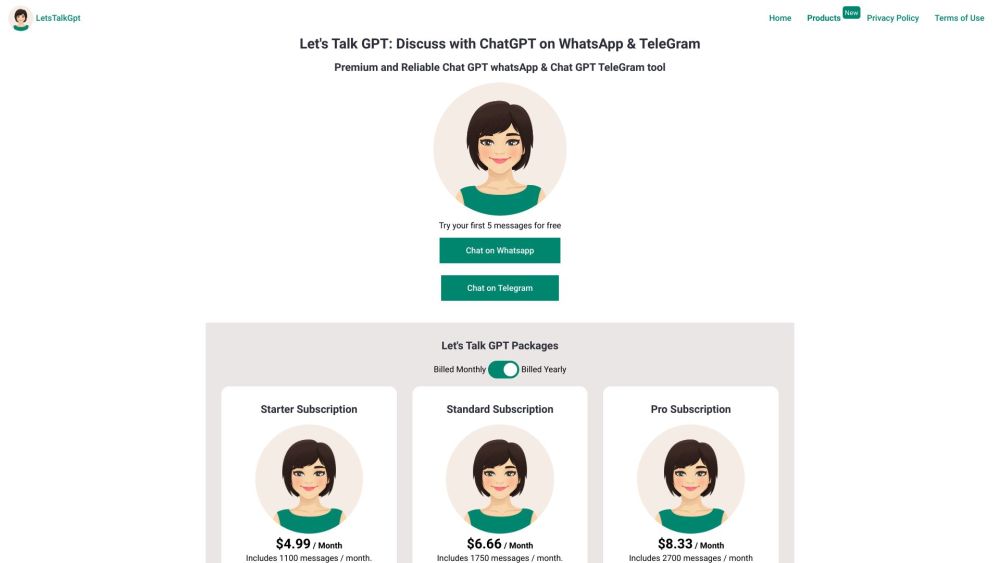The width and height of the screenshot is (1000, 563).
Task: Tap the Chat on Whatsapp button
Action: pos(499,251)
